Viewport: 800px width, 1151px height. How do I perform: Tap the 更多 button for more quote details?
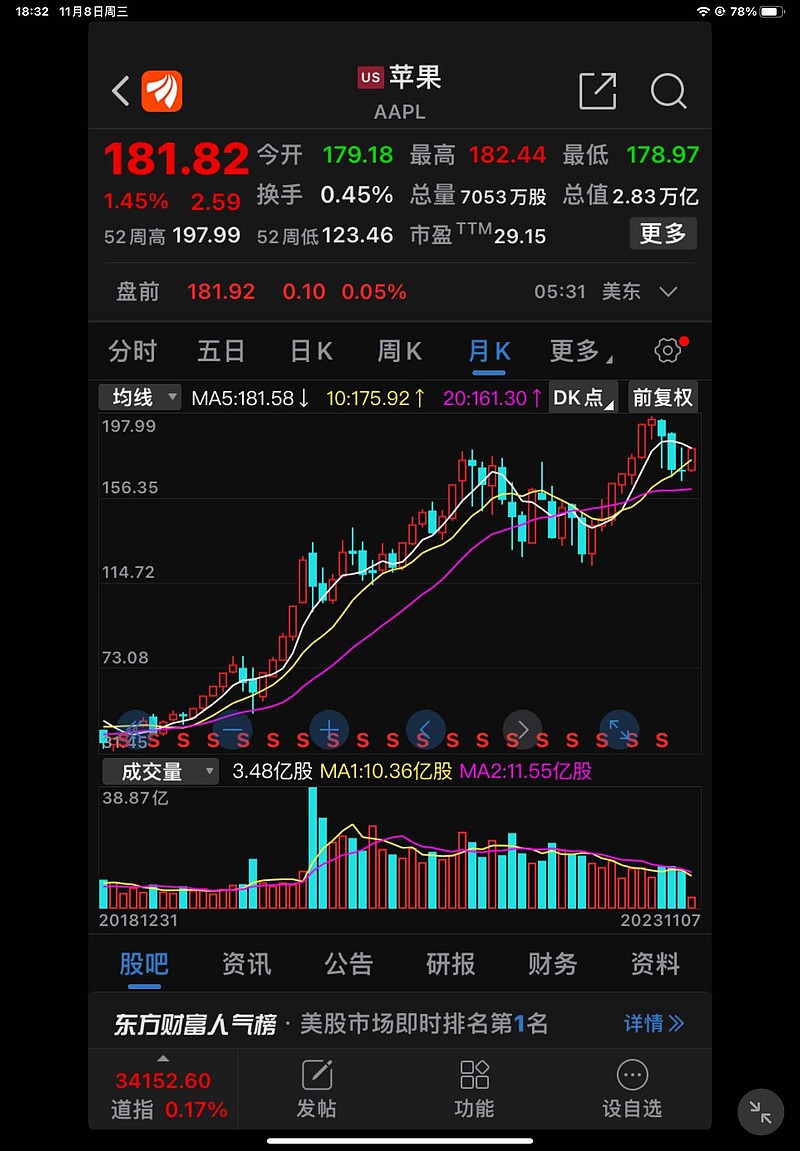662,234
